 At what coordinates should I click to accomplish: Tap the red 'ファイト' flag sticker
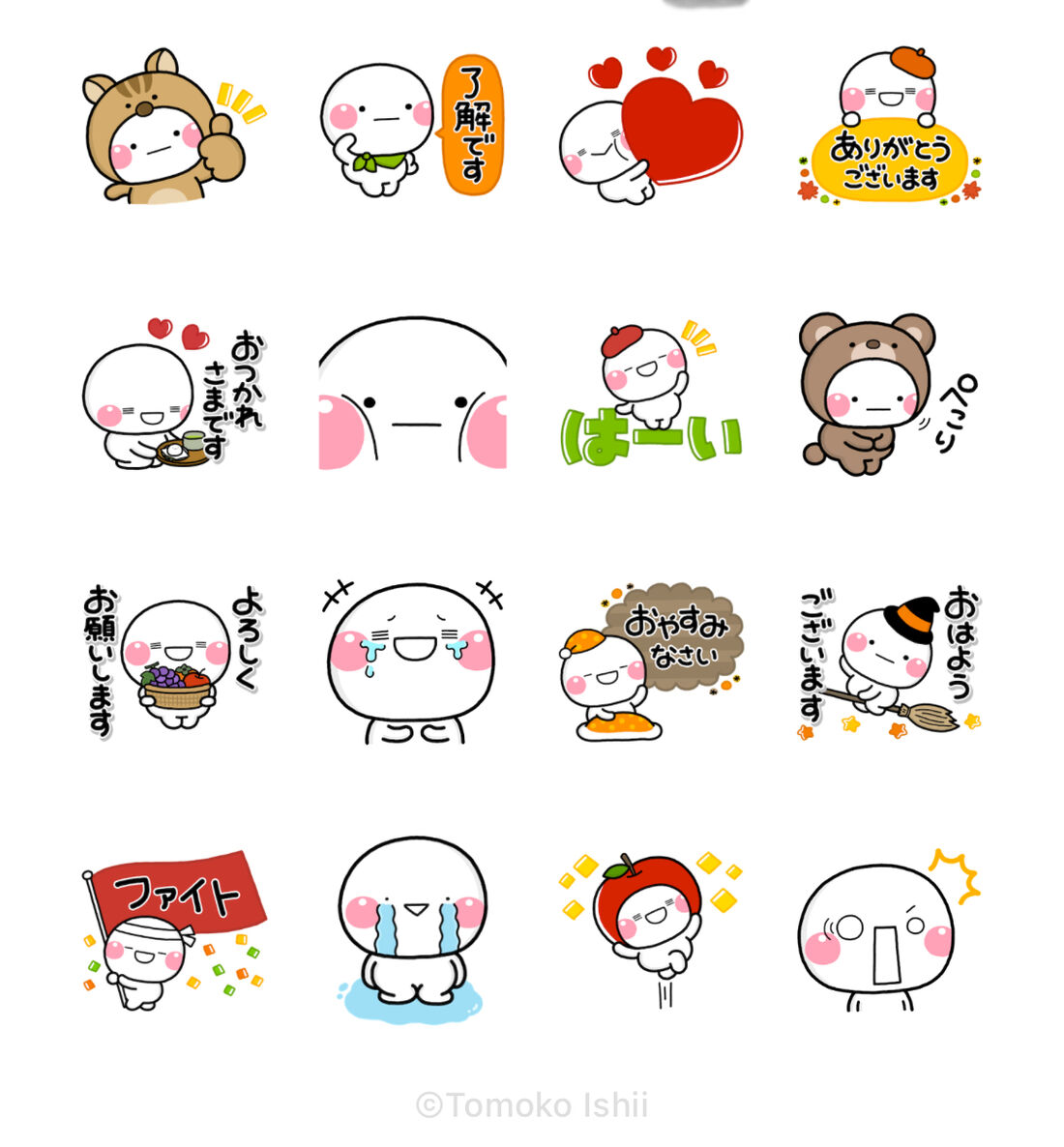[174, 930]
